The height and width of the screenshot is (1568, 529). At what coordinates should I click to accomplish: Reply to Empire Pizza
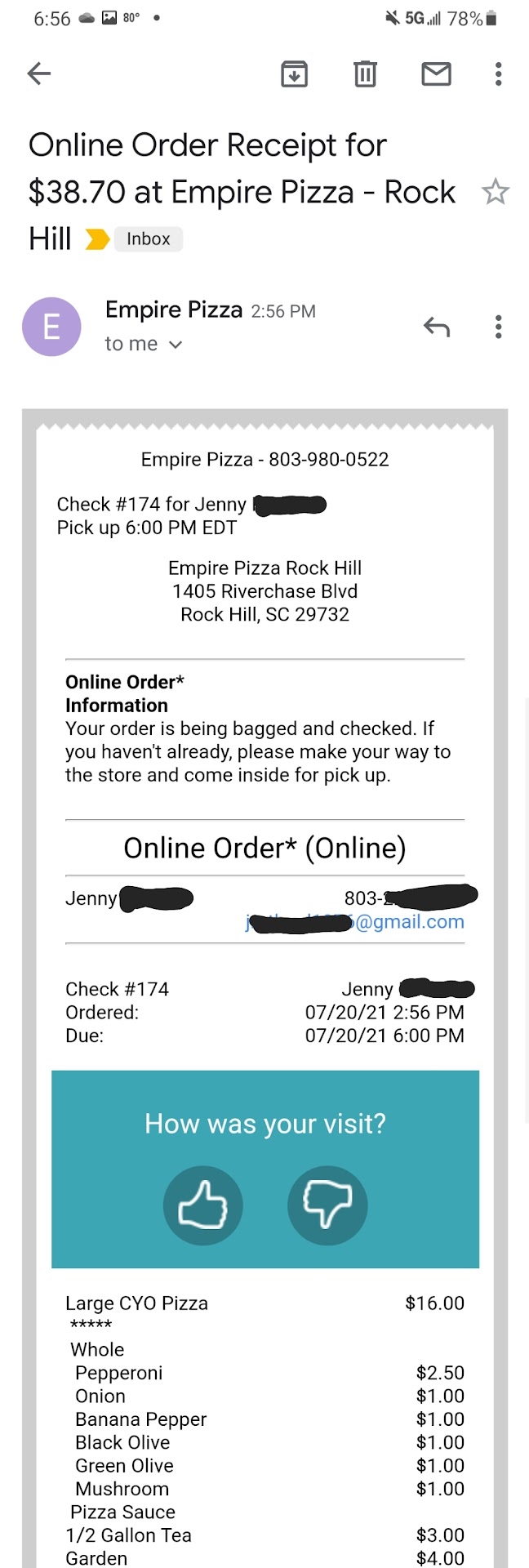click(437, 327)
